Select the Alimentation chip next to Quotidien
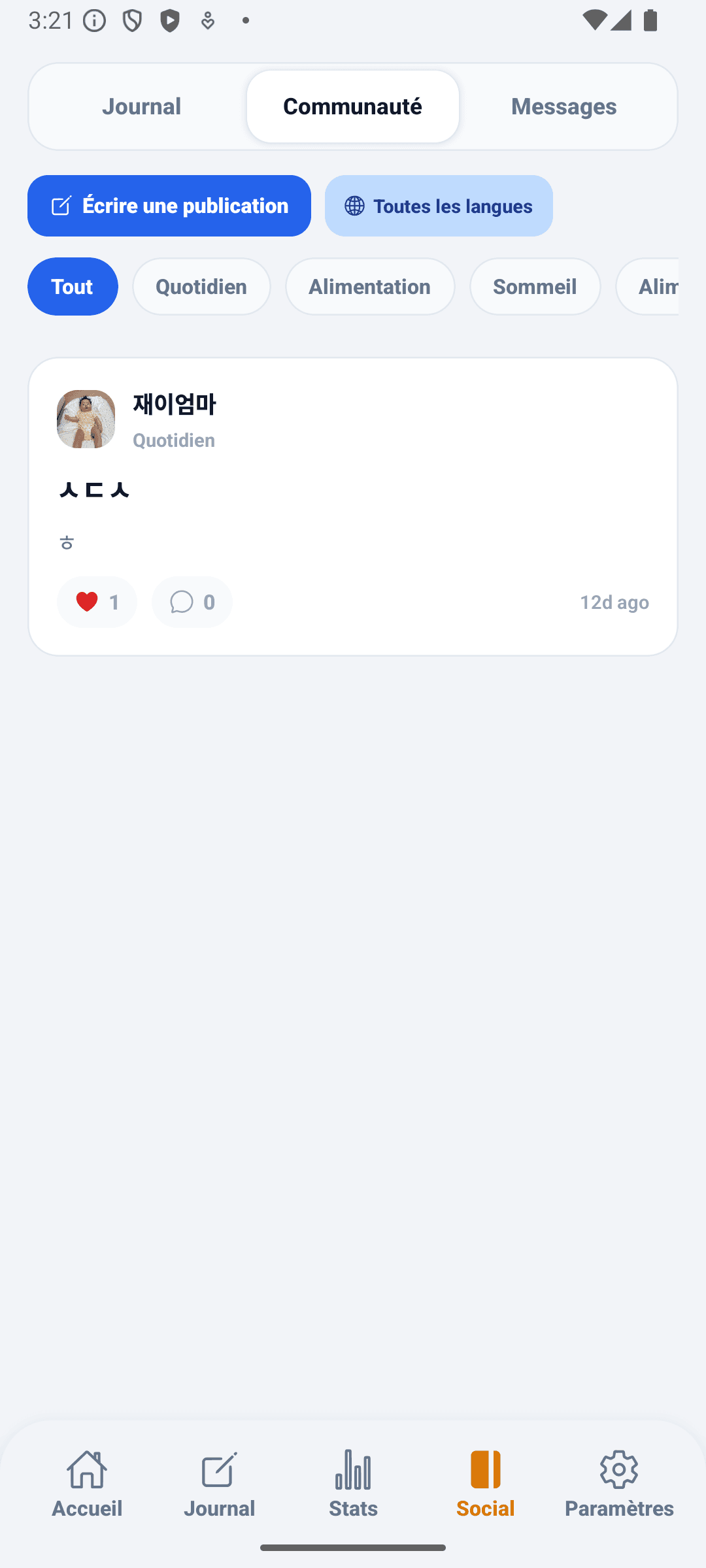 pyautogui.click(x=370, y=286)
